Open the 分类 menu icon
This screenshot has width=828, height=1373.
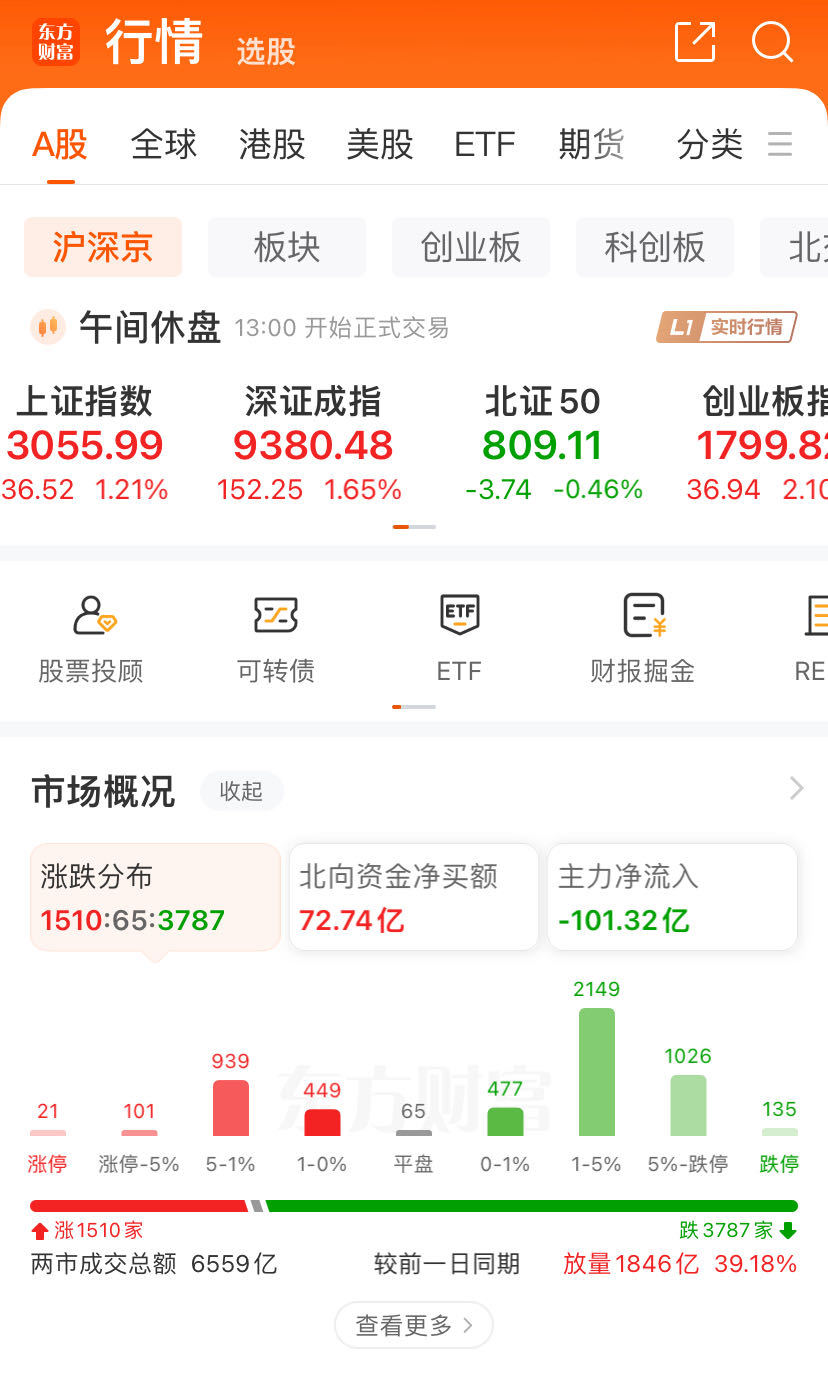pos(780,144)
